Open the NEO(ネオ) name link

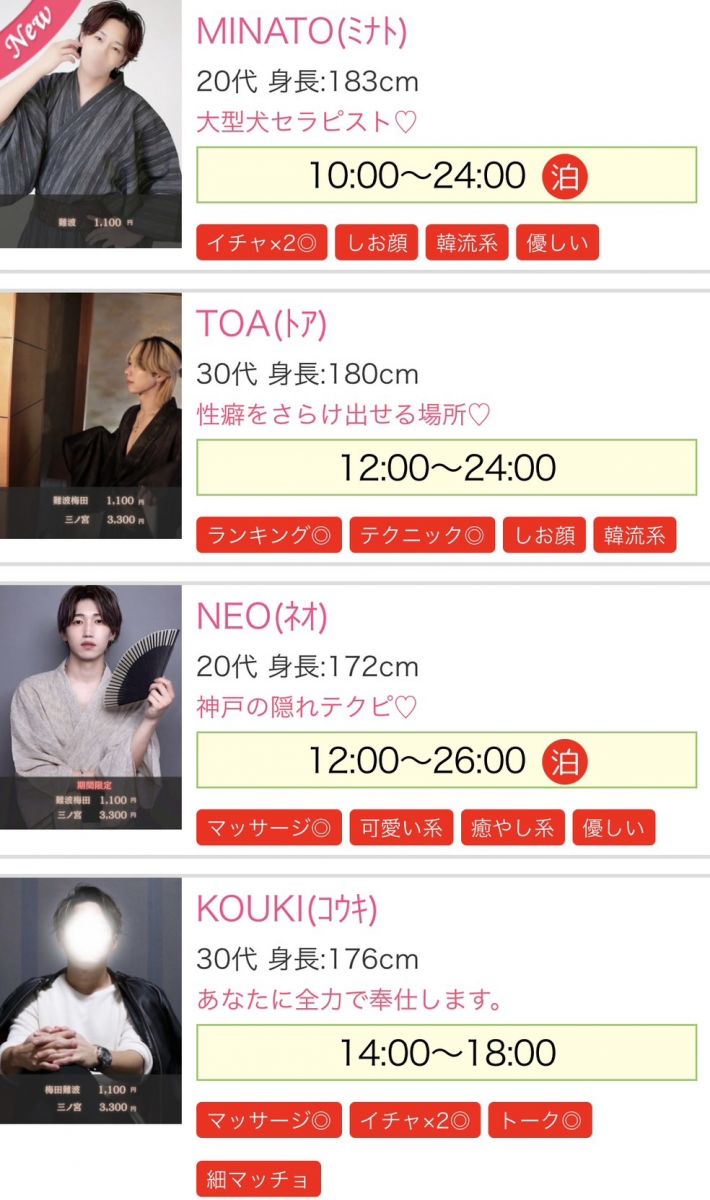[262, 617]
